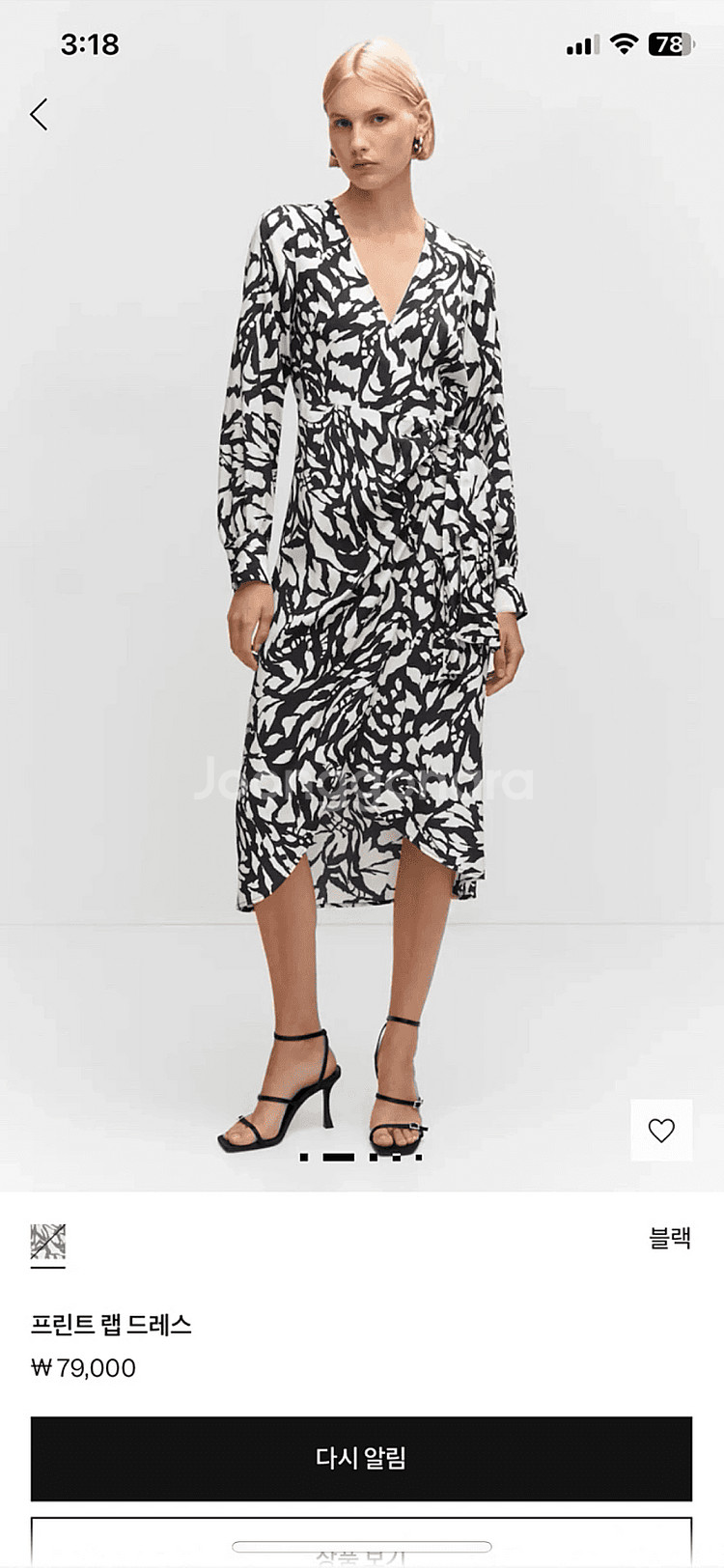The image size is (724, 1568).
Task: Add the dress to wishlist with heart
Action: 661,1130
